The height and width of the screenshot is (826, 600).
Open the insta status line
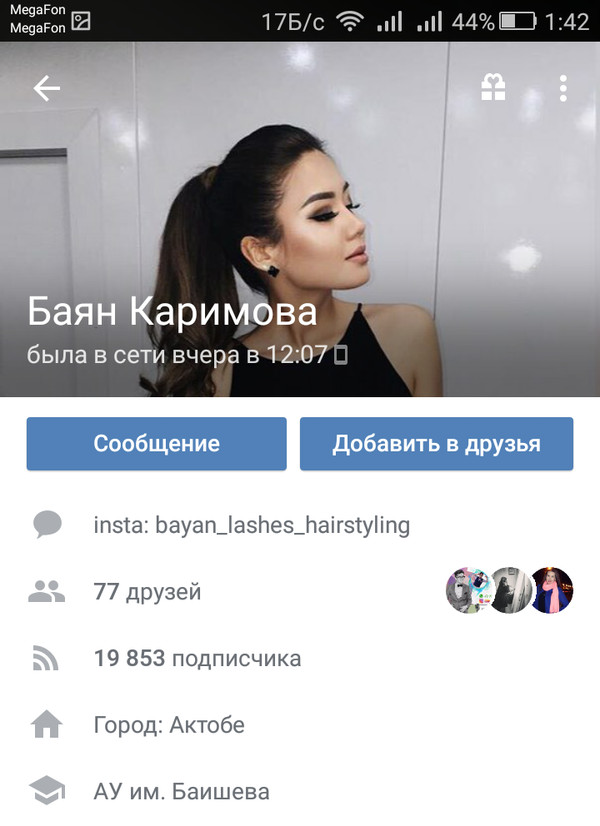[251, 525]
